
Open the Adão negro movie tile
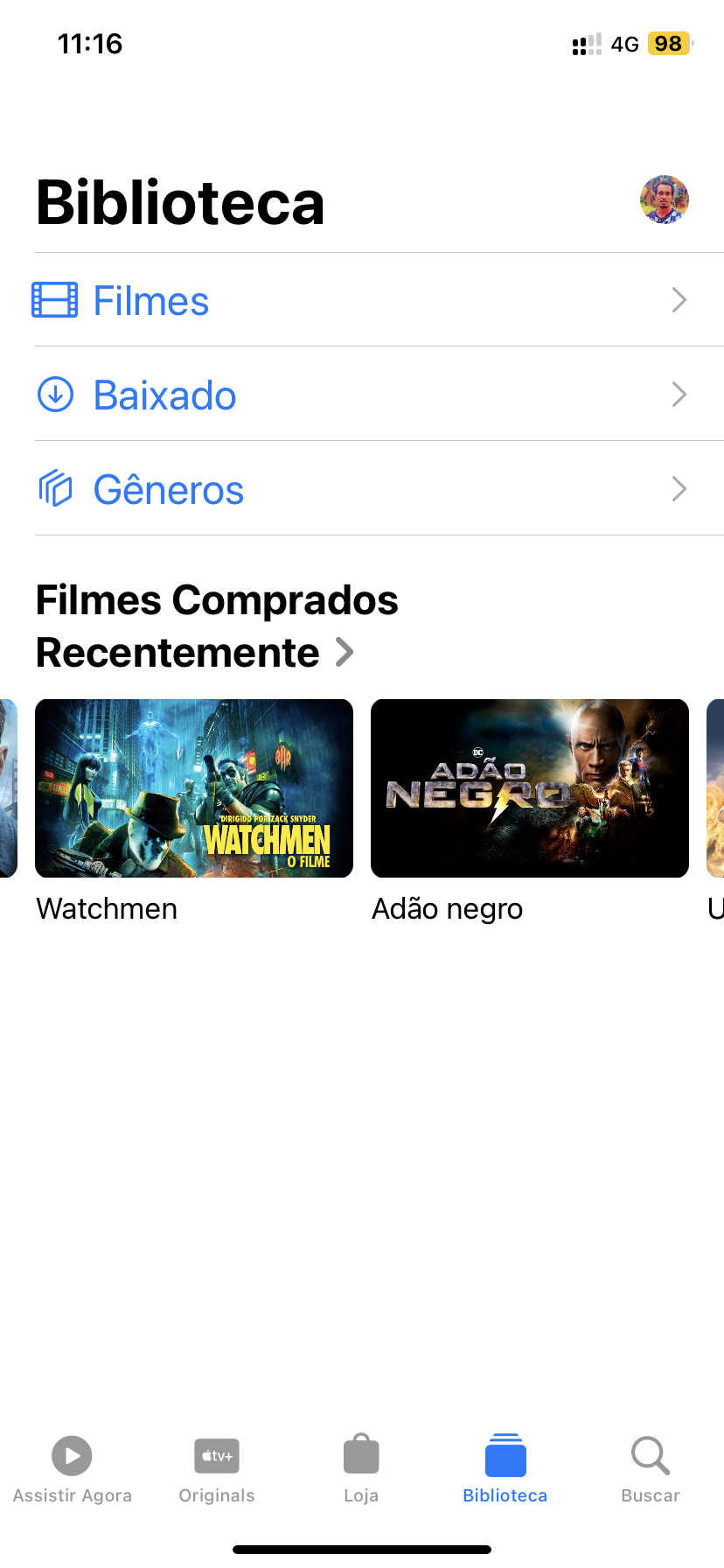[x=529, y=788]
